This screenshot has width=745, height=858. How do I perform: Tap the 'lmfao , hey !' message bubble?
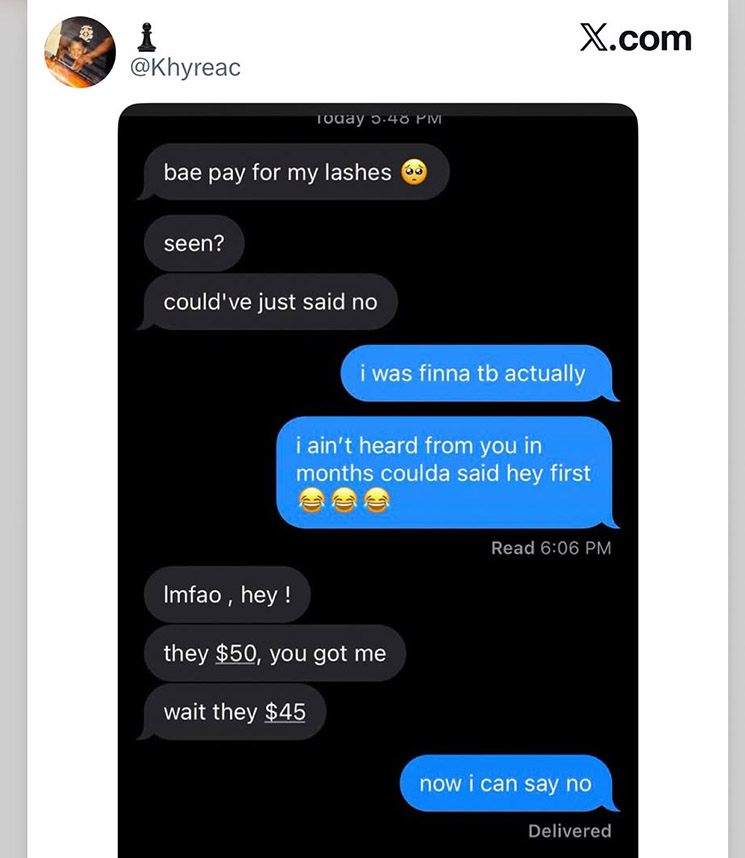click(227, 593)
